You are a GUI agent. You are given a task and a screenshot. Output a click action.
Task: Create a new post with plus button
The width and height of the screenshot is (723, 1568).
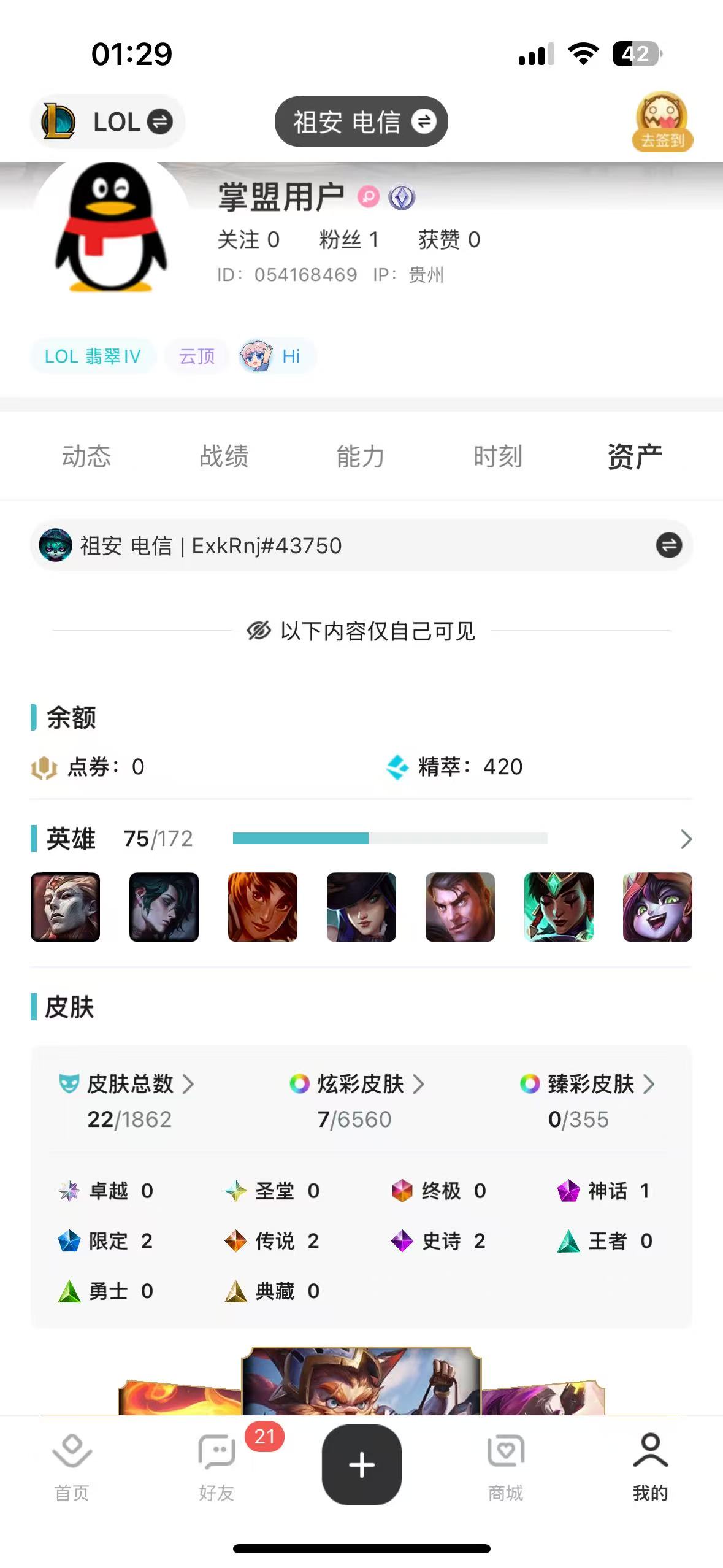point(361,1464)
